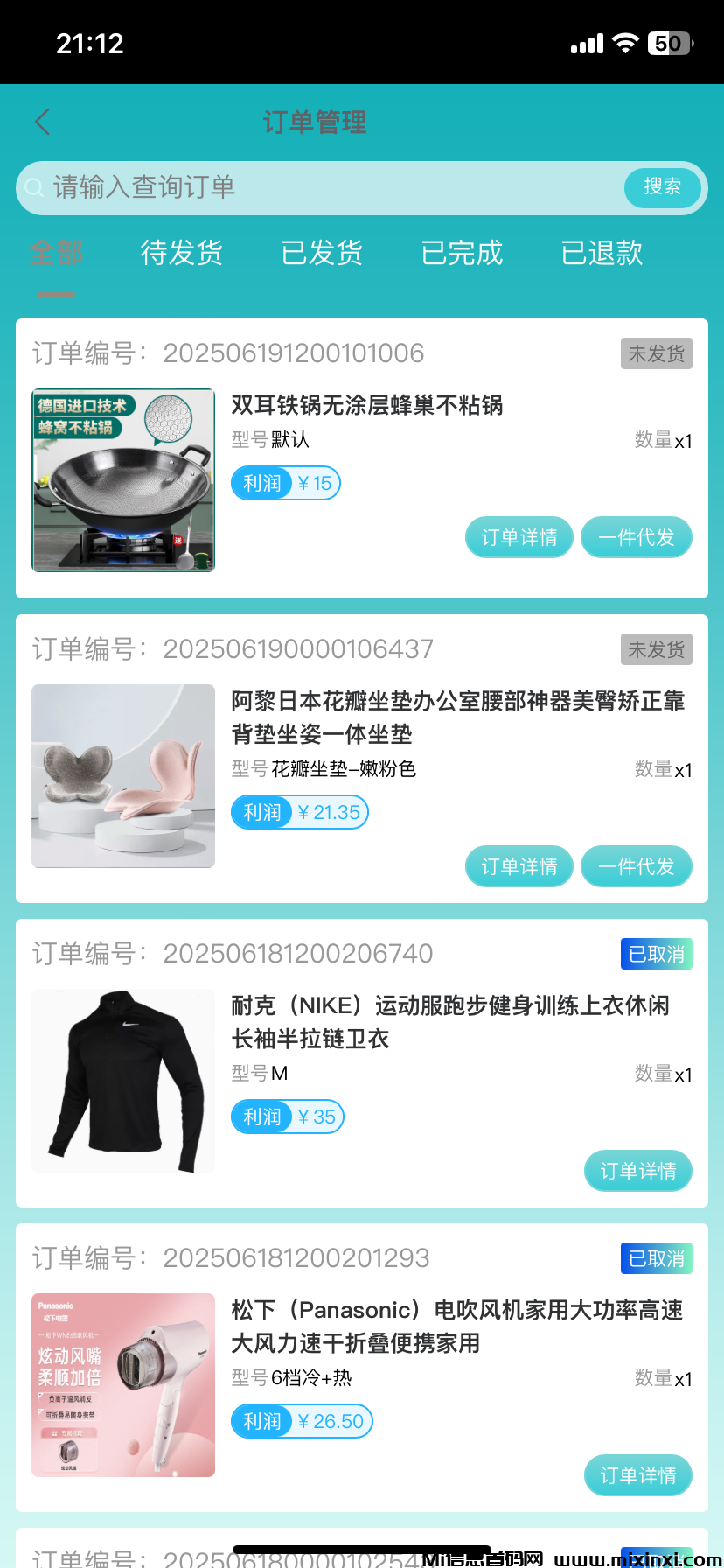Open the 花瓣坐垫 product image
Viewport: 724px width, 1568px height.
click(123, 776)
